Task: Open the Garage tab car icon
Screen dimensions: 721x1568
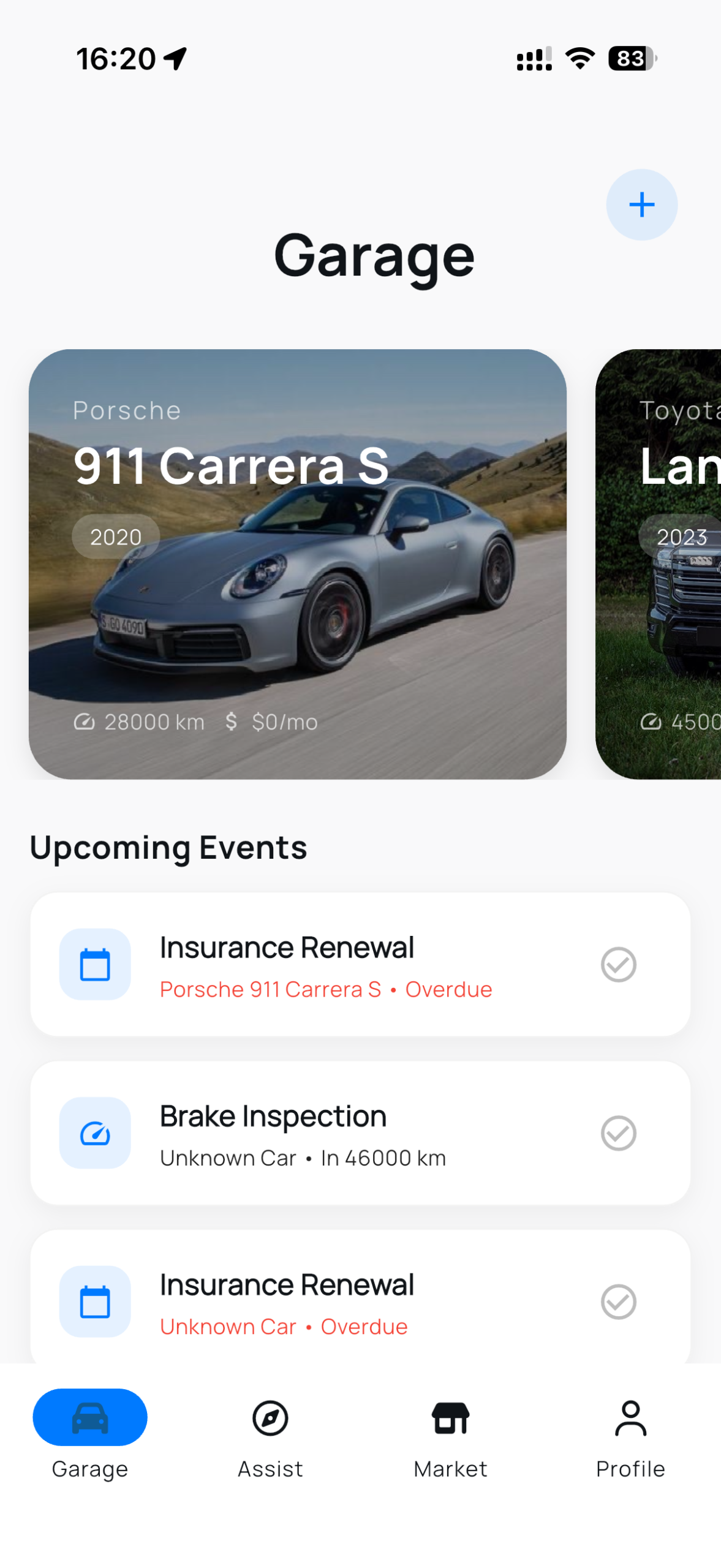Action: tap(89, 1417)
